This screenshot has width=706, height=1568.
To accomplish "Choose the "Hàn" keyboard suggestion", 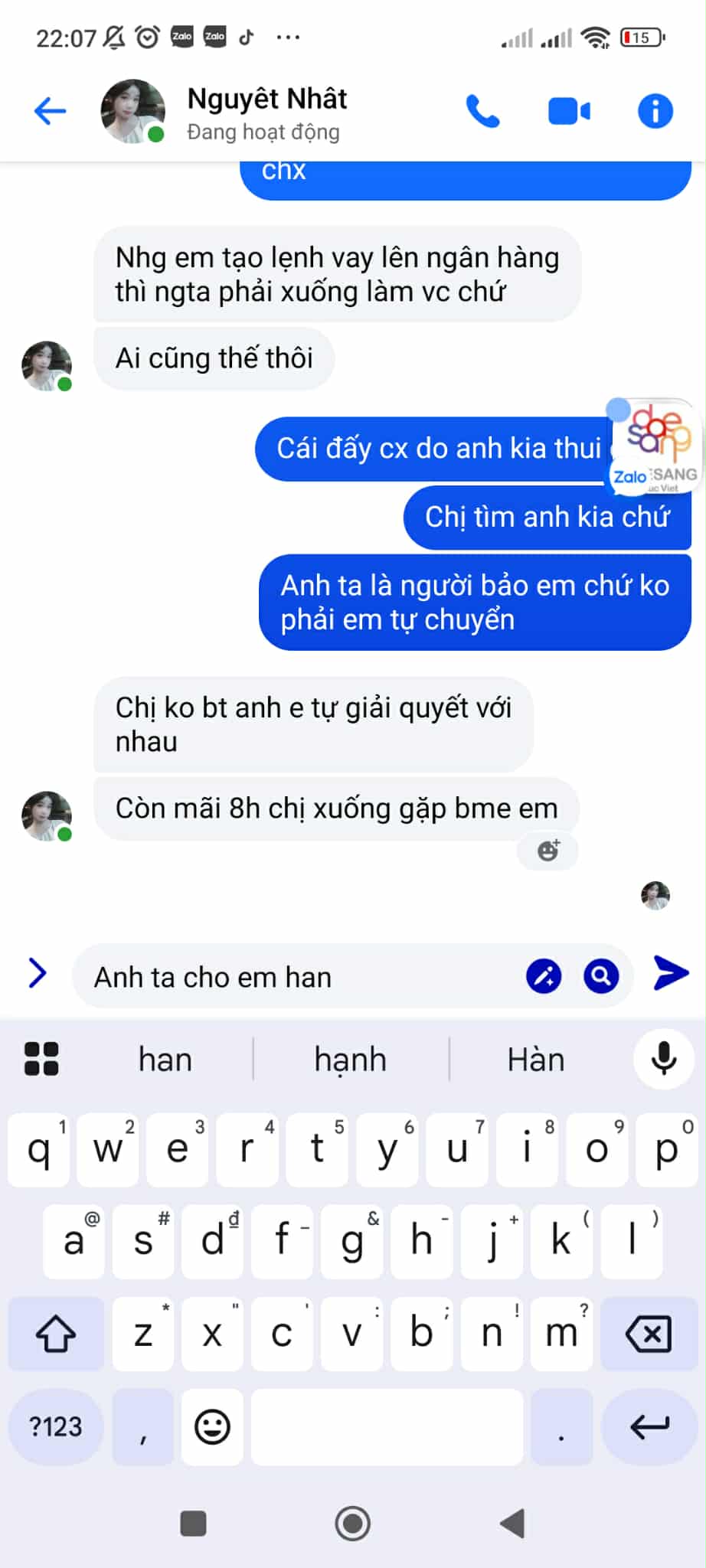I will tap(536, 1060).
